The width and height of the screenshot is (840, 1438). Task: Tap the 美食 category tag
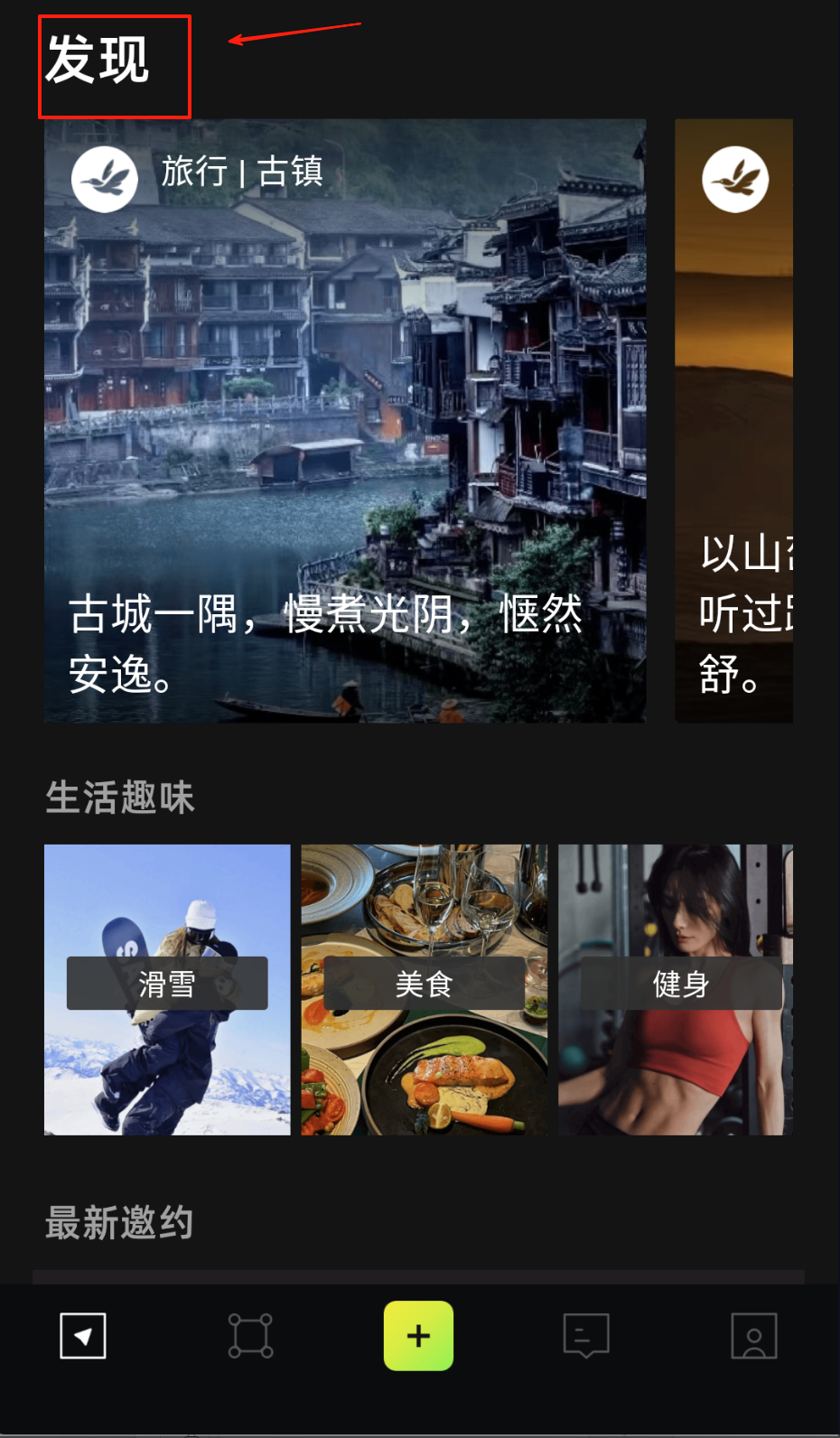424,984
